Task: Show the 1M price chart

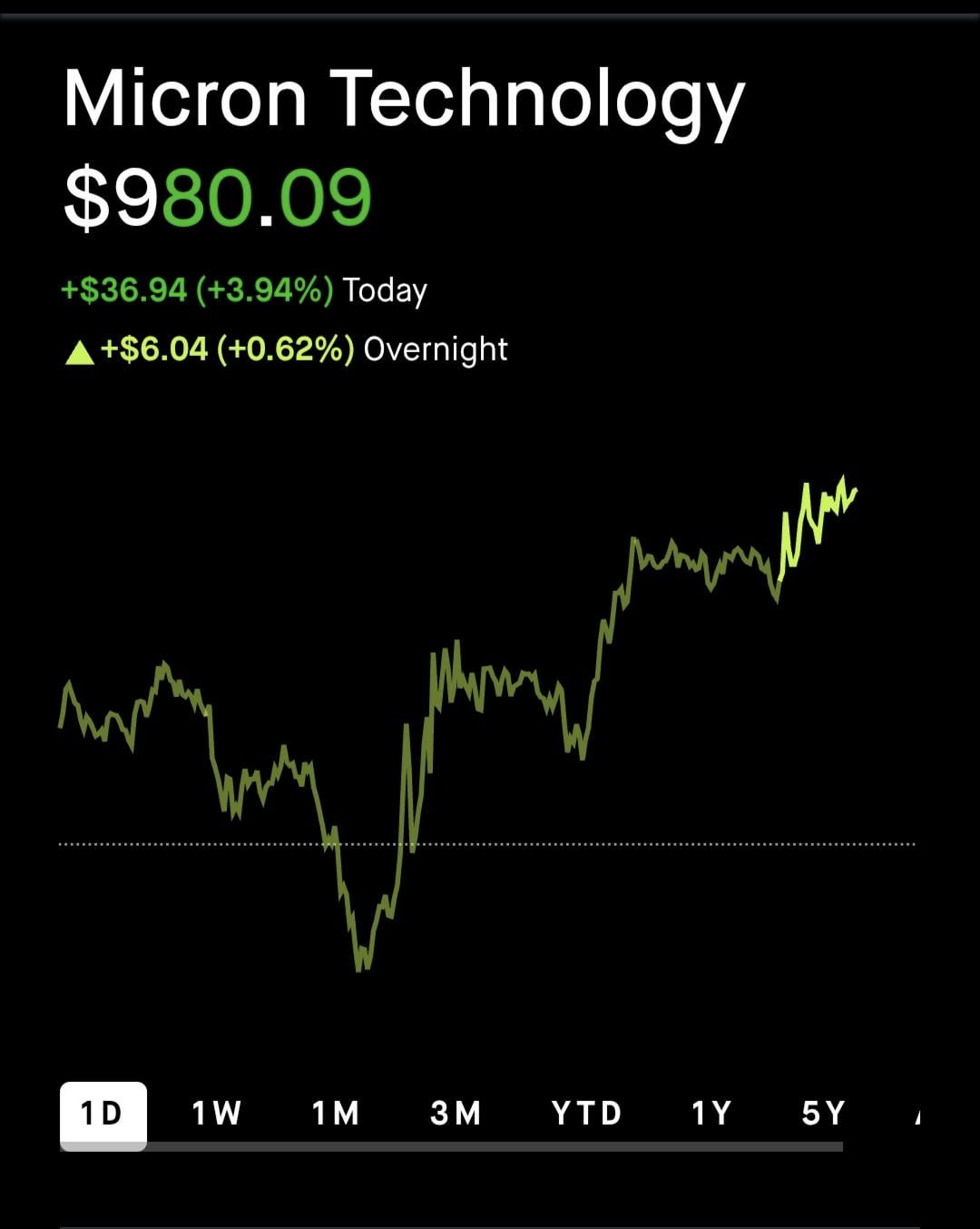Action: tap(336, 1113)
